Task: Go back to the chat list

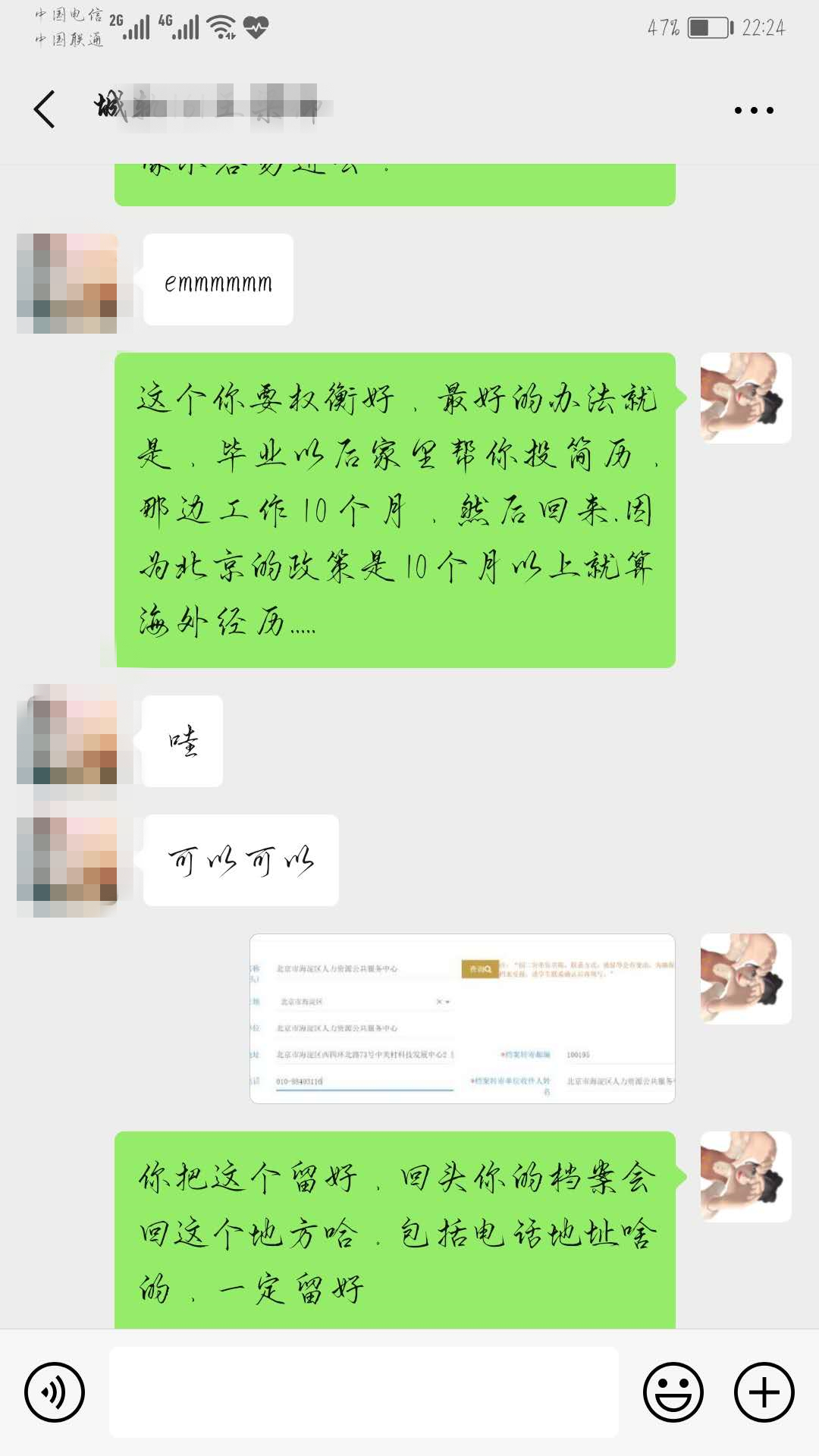Action: [45, 109]
